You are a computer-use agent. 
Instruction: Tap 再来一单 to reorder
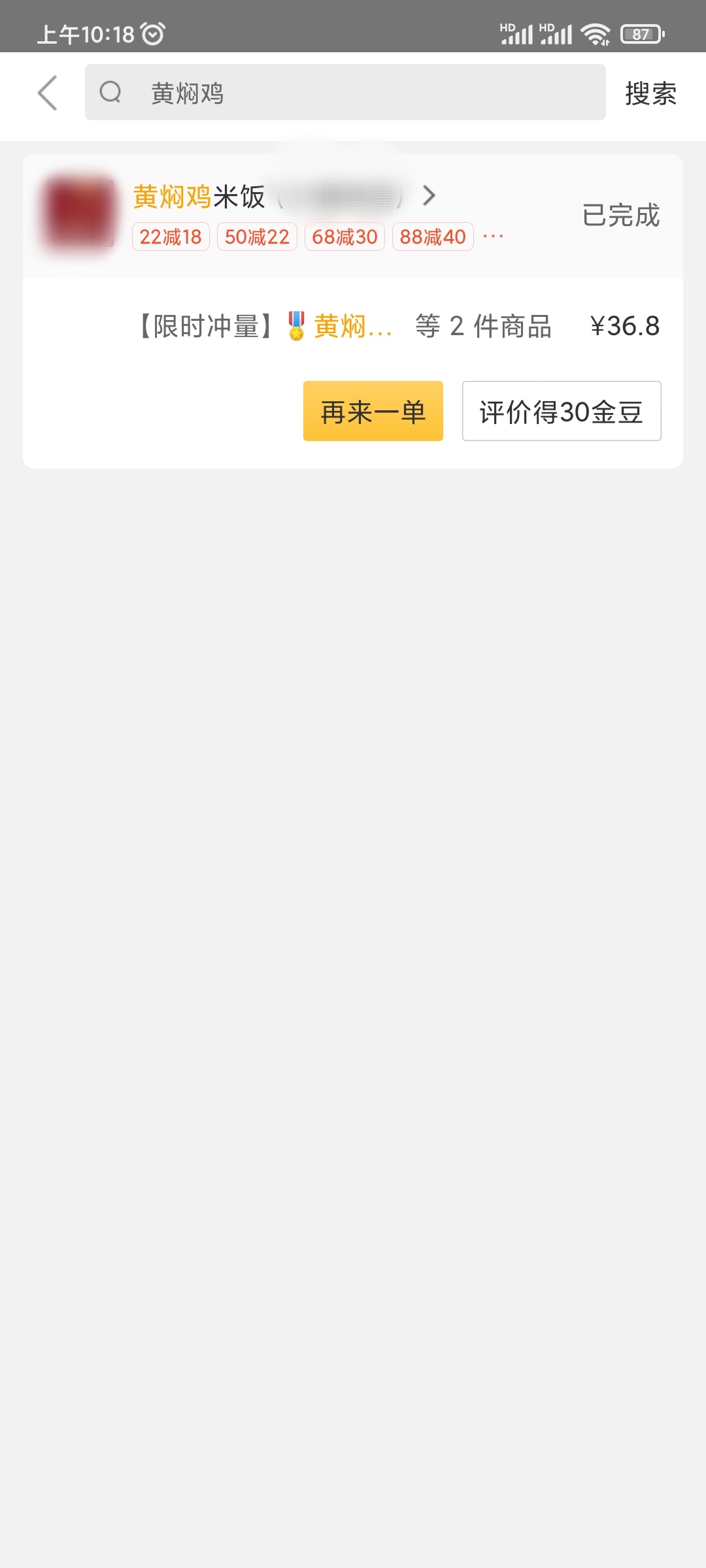pyautogui.click(x=373, y=412)
